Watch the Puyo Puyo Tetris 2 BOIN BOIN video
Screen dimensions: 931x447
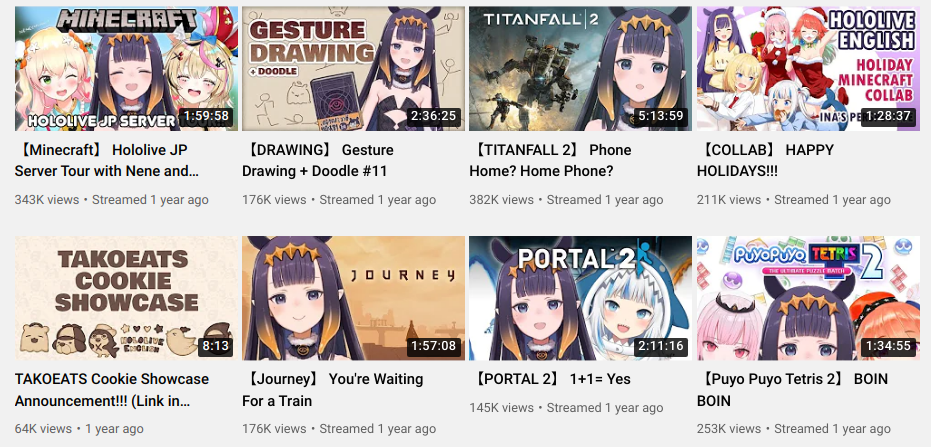tap(807, 298)
